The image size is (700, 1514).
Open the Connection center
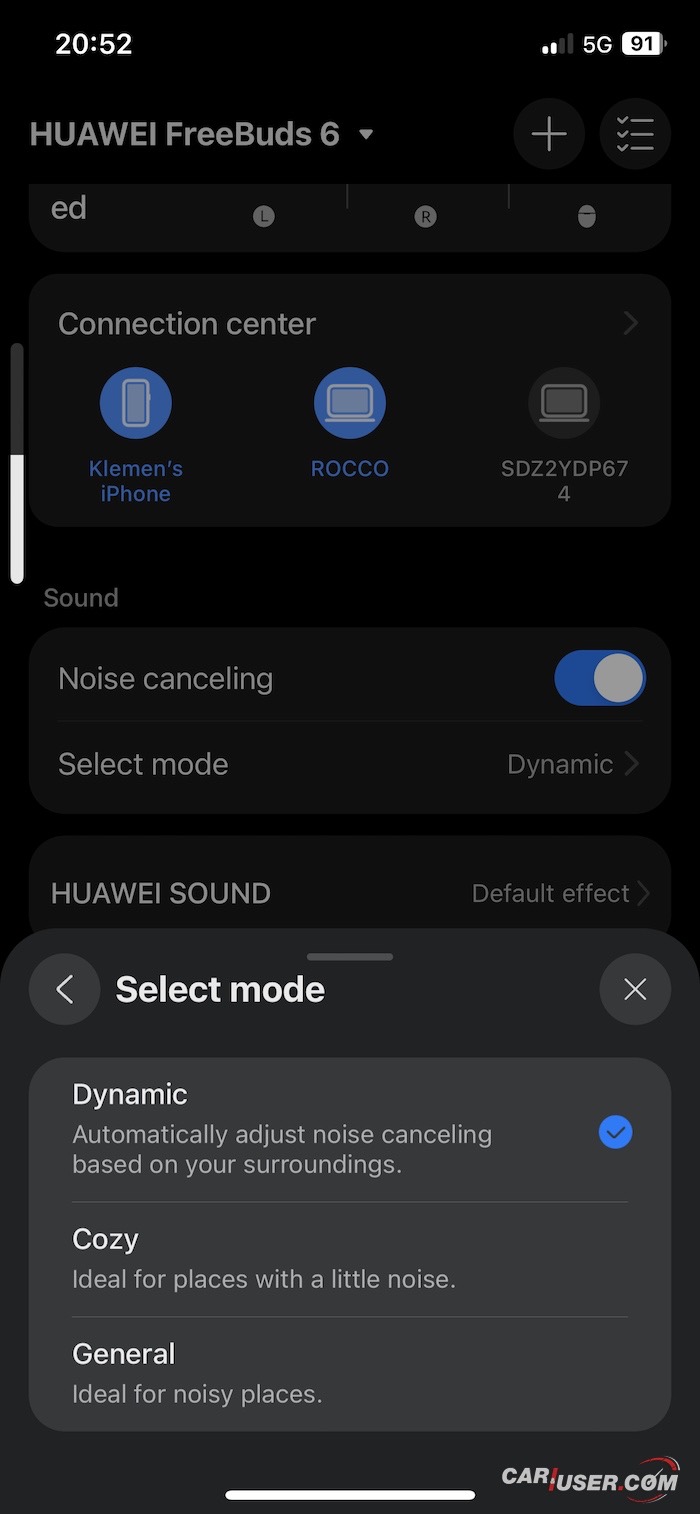[x=349, y=324]
